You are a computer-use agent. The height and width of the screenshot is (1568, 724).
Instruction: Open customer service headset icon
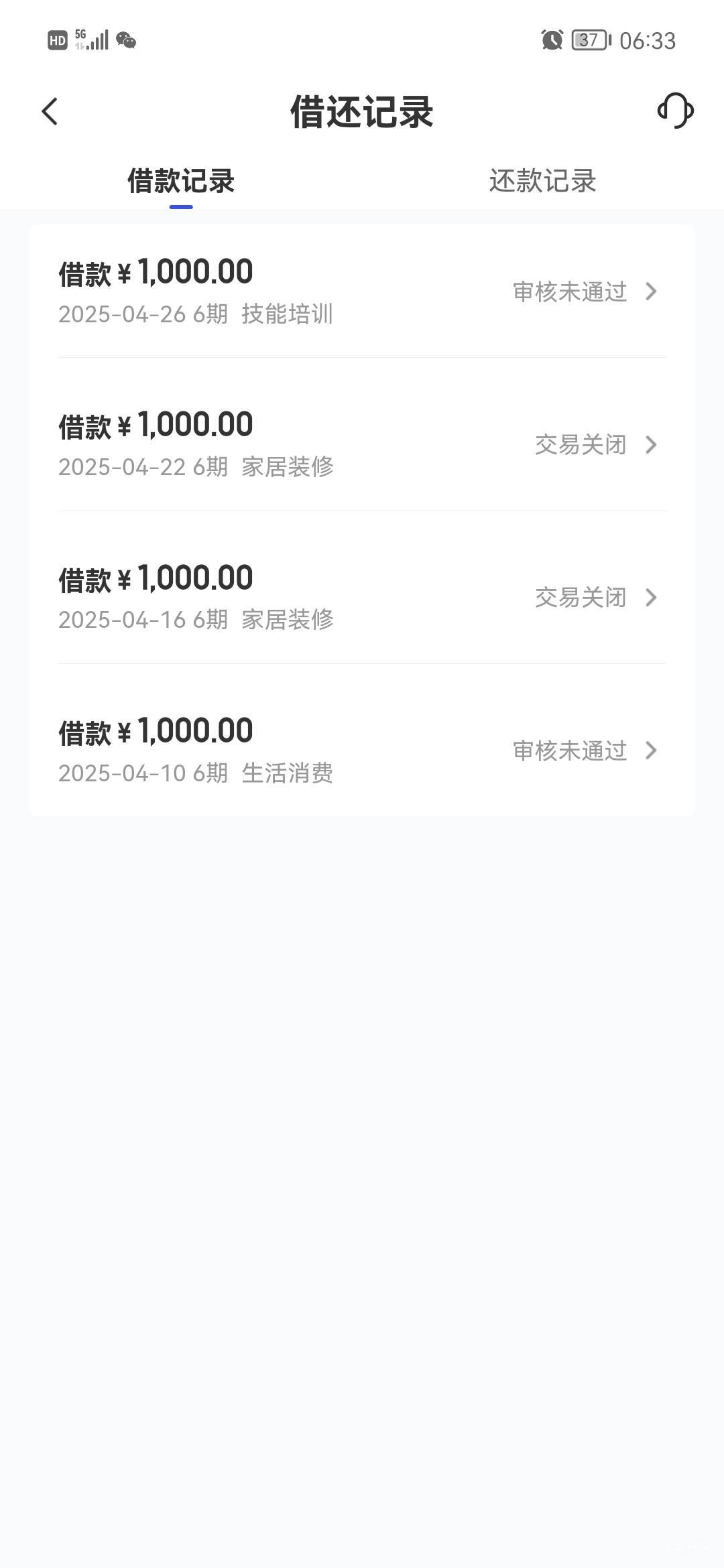pyautogui.click(x=675, y=111)
